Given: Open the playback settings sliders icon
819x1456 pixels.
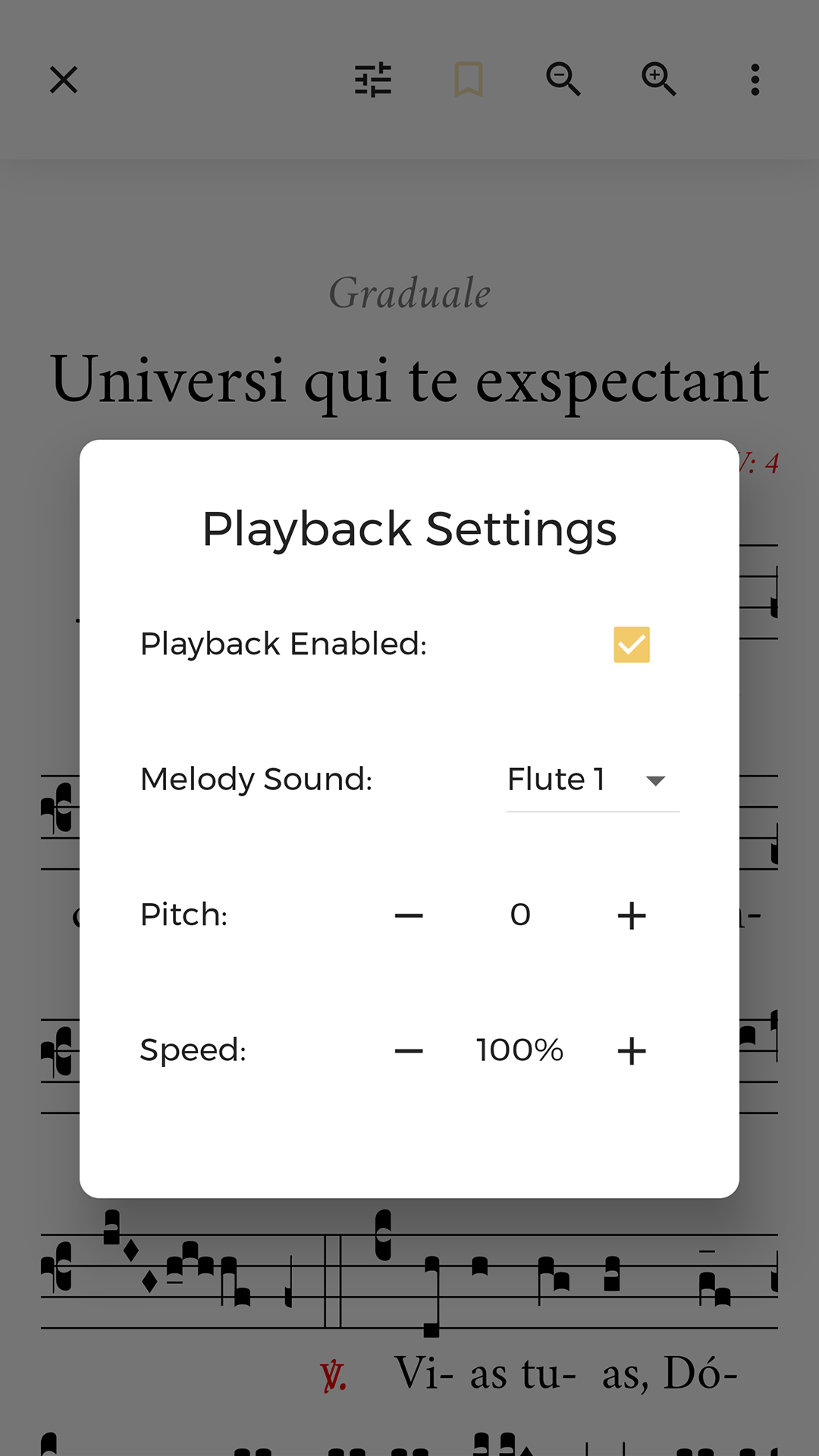Looking at the screenshot, I should pos(373,80).
